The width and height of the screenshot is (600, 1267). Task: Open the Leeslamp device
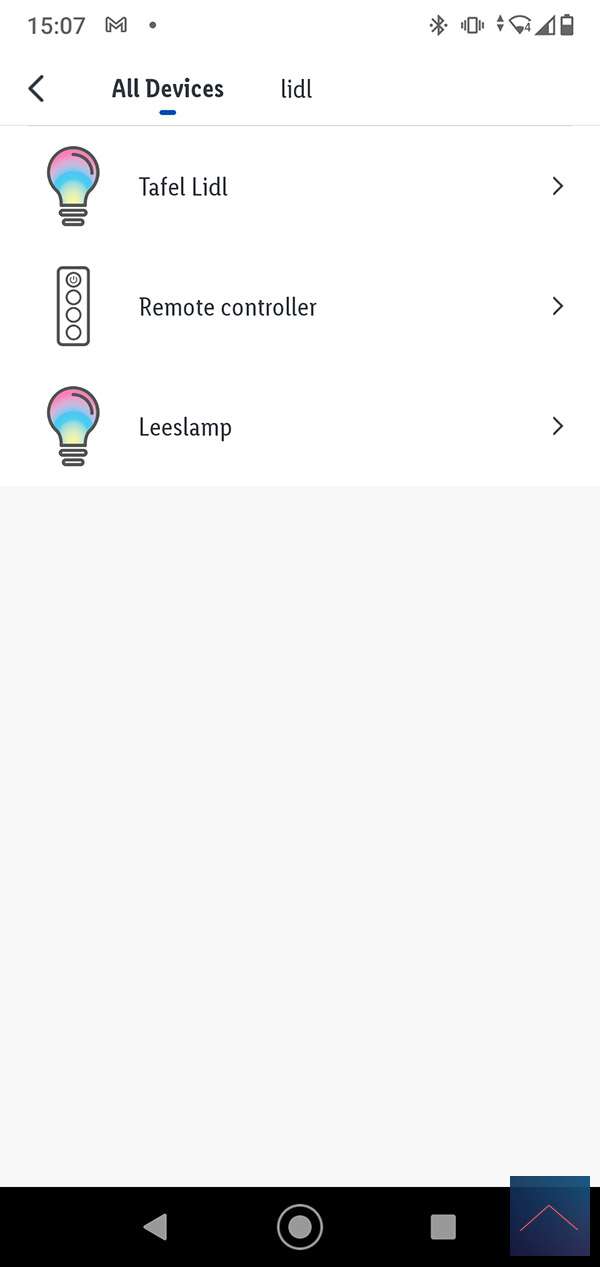tap(300, 427)
